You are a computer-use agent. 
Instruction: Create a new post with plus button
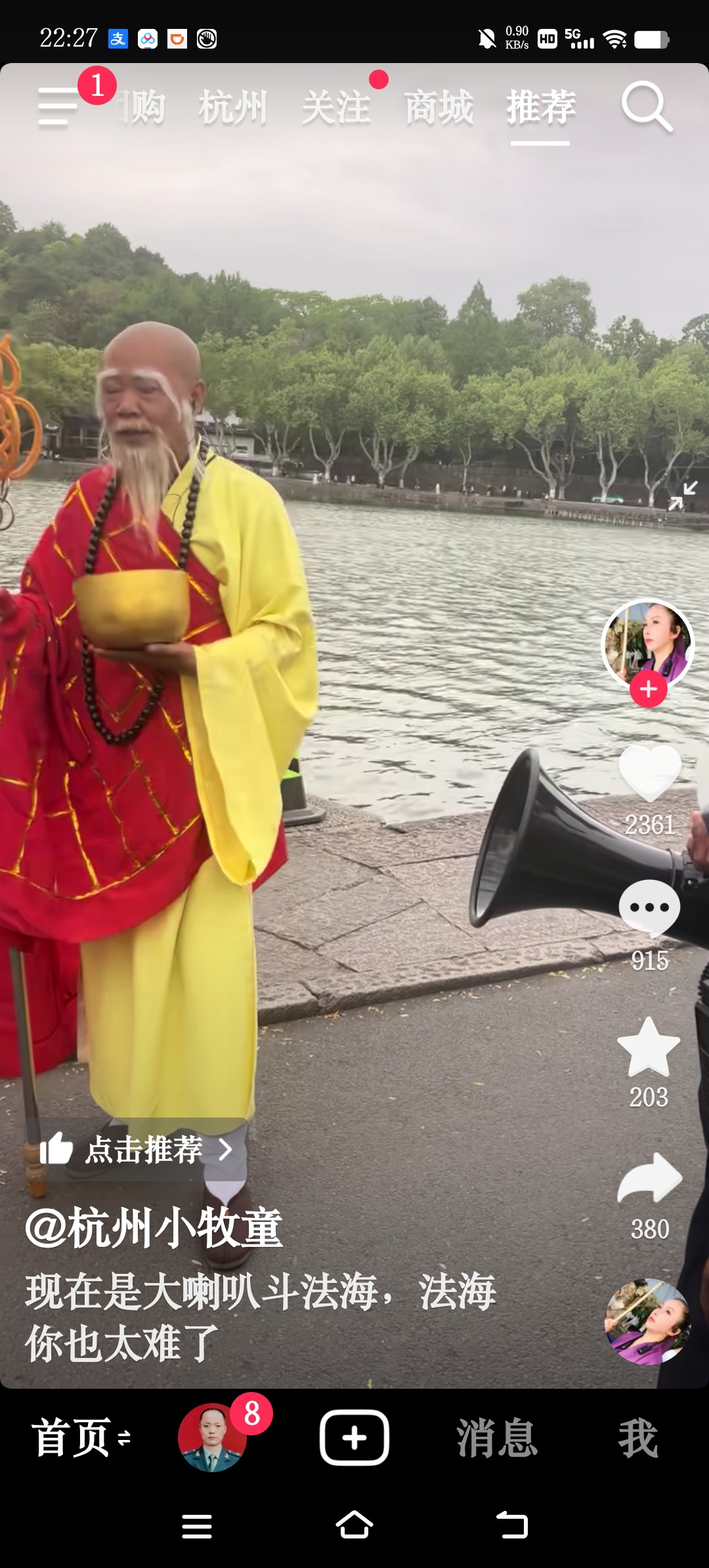(x=354, y=1437)
